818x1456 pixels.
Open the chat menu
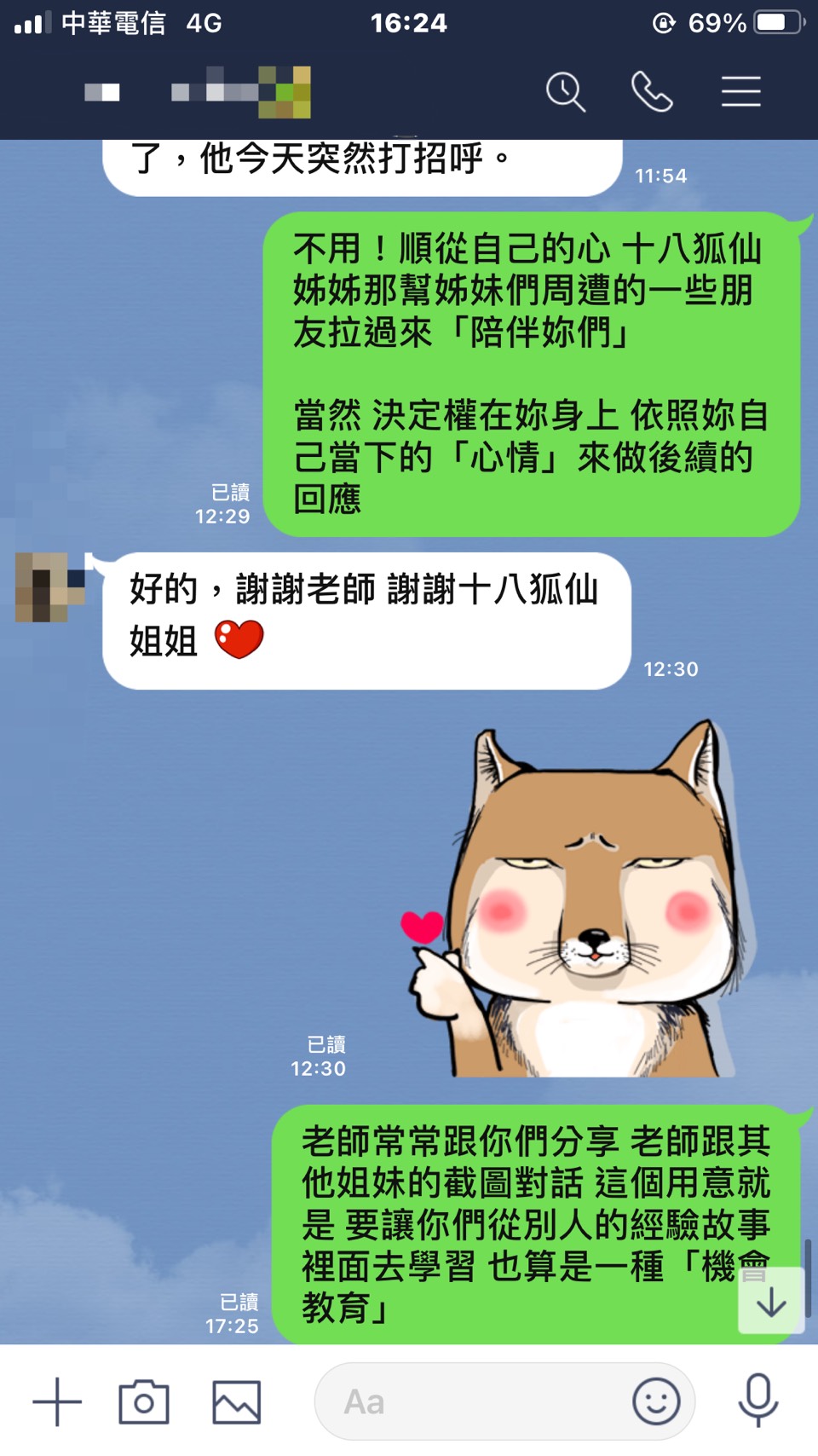740,91
